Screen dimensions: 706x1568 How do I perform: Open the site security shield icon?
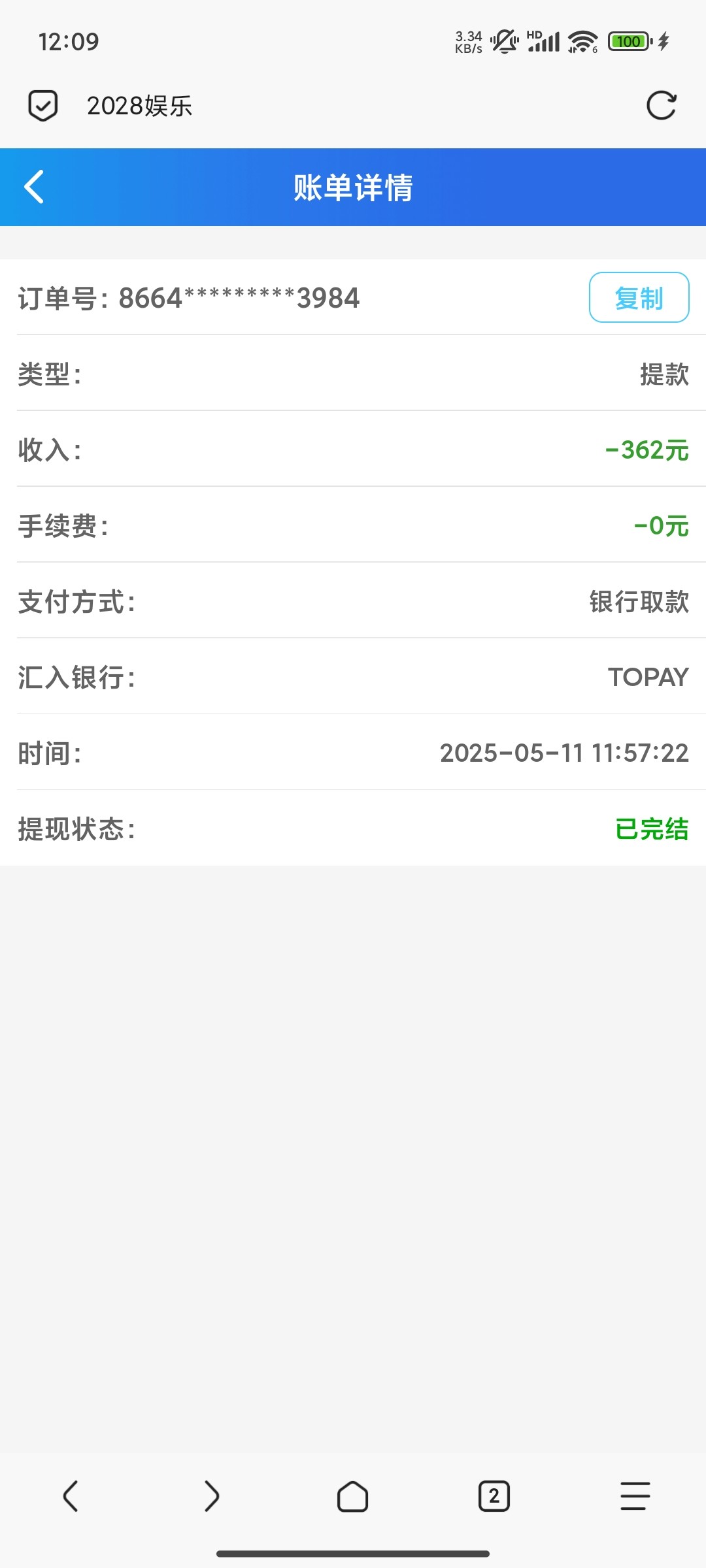pyautogui.click(x=43, y=106)
